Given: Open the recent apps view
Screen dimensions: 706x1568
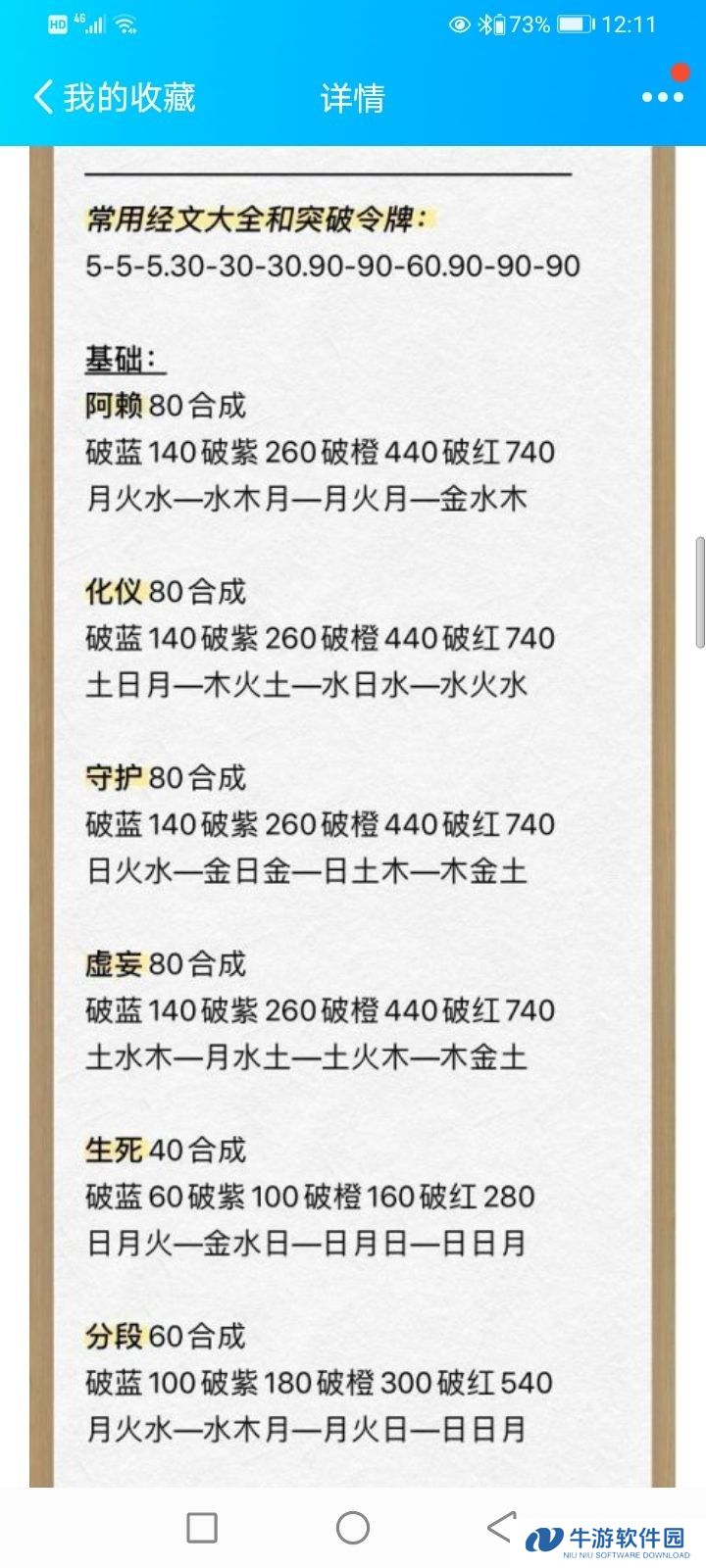Looking at the screenshot, I should (x=202, y=1527).
